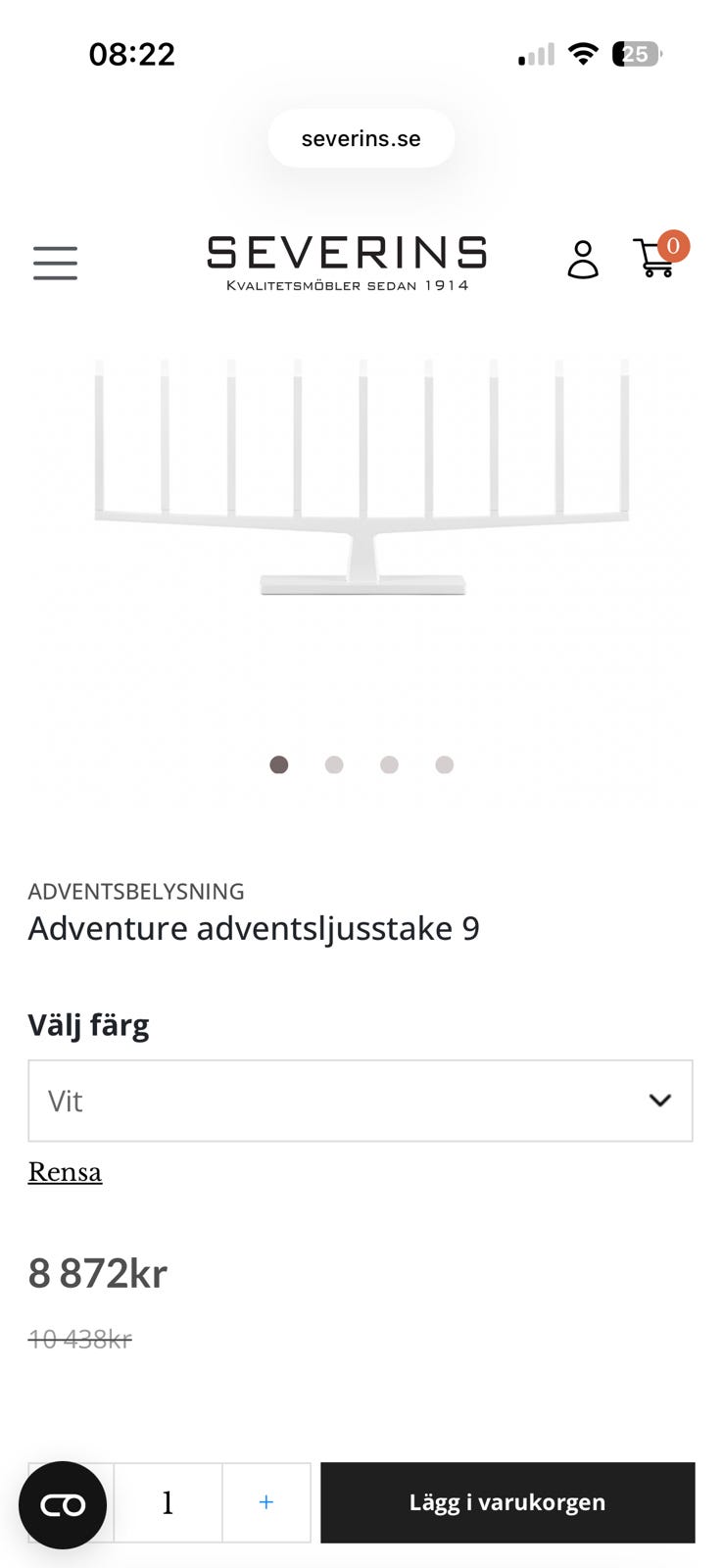The width and height of the screenshot is (723, 1568).
Task: Open the Välj färg selector
Action: (361, 1101)
